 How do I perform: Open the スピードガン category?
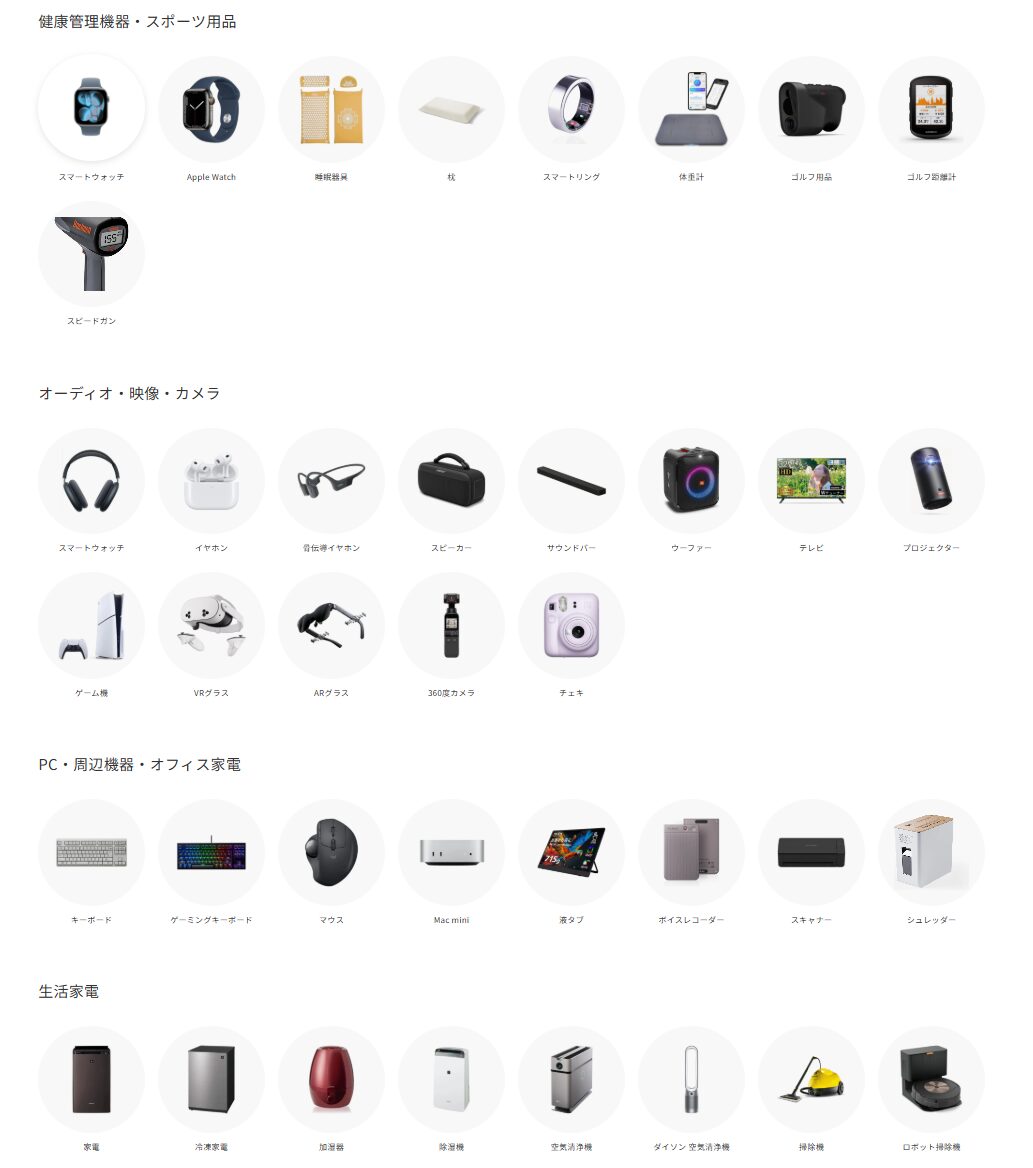(x=91, y=254)
